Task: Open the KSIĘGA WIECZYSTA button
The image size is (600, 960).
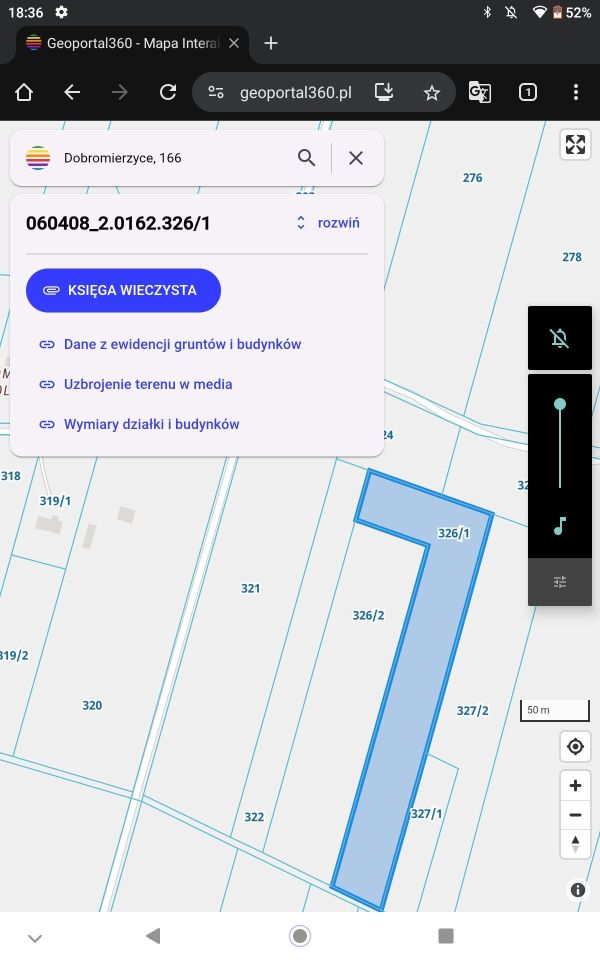Action: (123, 291)
